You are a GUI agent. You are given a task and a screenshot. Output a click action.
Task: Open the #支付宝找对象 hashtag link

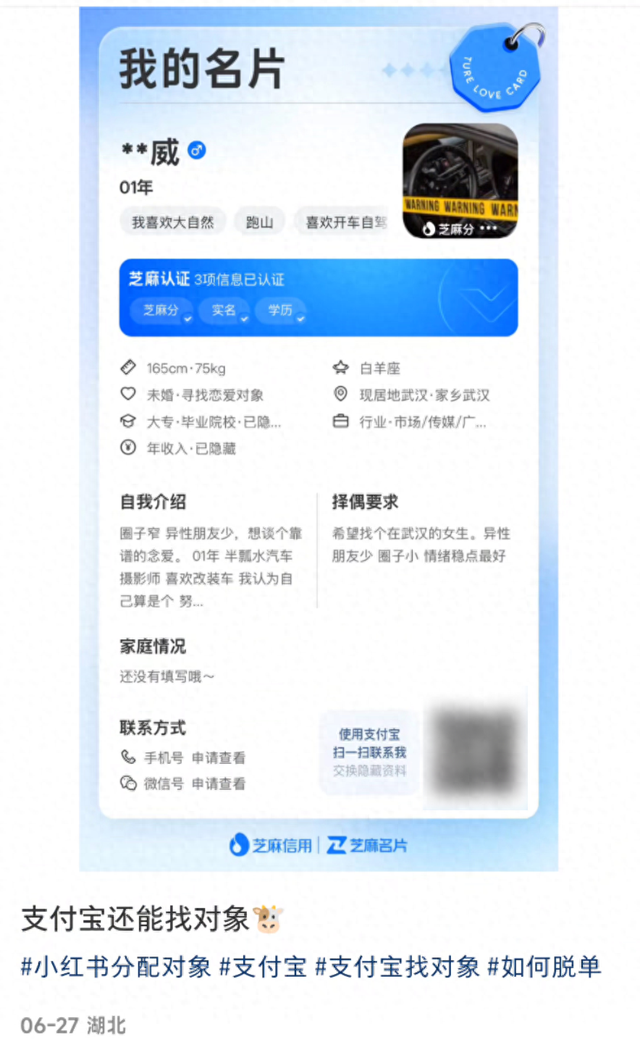(397, 967)
